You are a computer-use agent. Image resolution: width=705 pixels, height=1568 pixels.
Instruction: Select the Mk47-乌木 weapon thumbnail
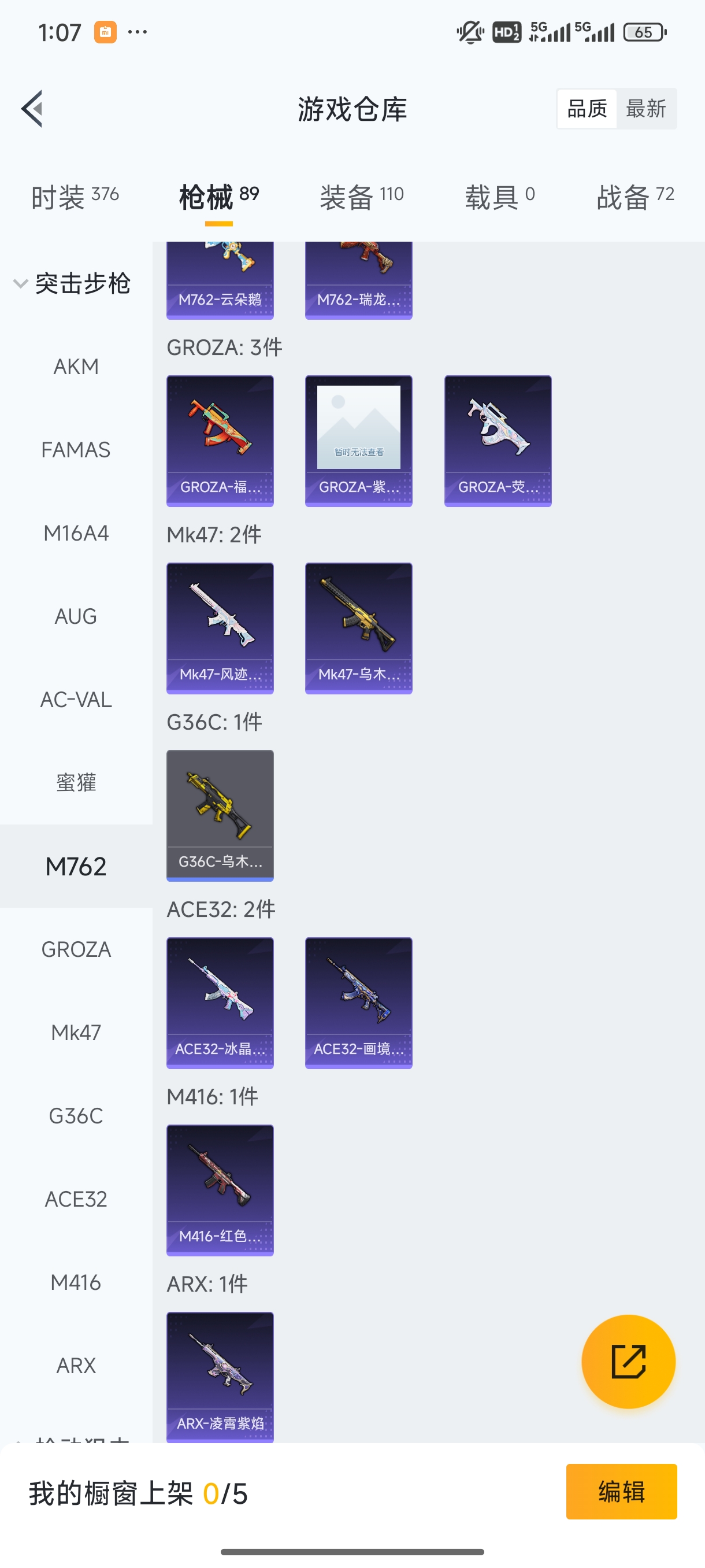[358, 628]
